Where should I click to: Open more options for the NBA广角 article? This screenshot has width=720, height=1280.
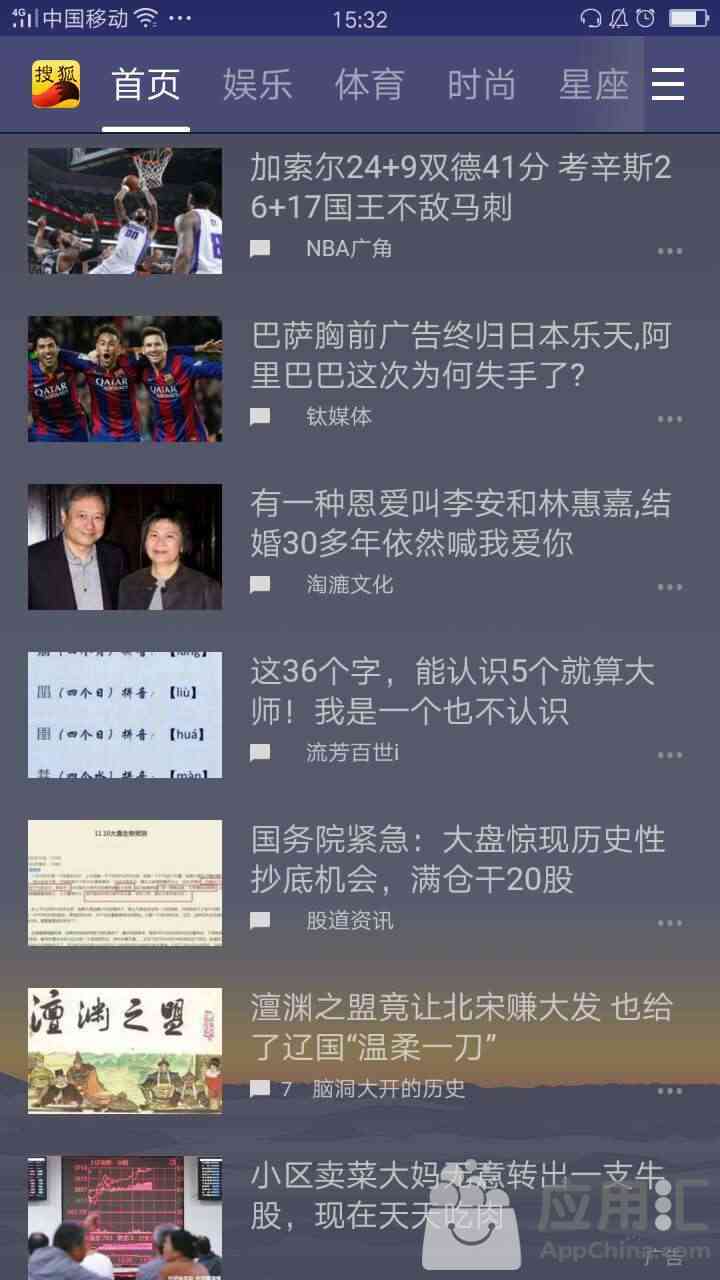(x=669, y=251)
